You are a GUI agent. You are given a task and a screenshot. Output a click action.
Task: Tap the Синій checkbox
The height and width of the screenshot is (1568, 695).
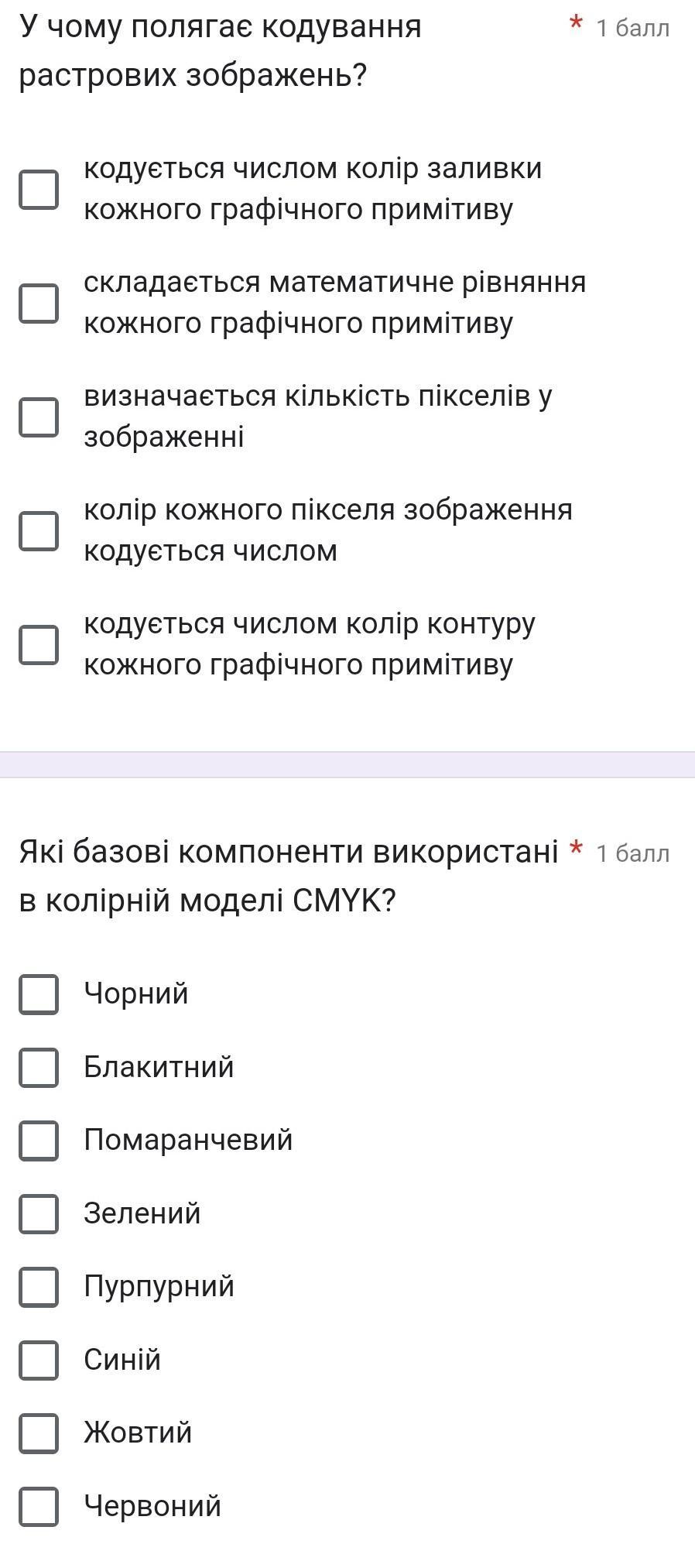click(39, 1360)
